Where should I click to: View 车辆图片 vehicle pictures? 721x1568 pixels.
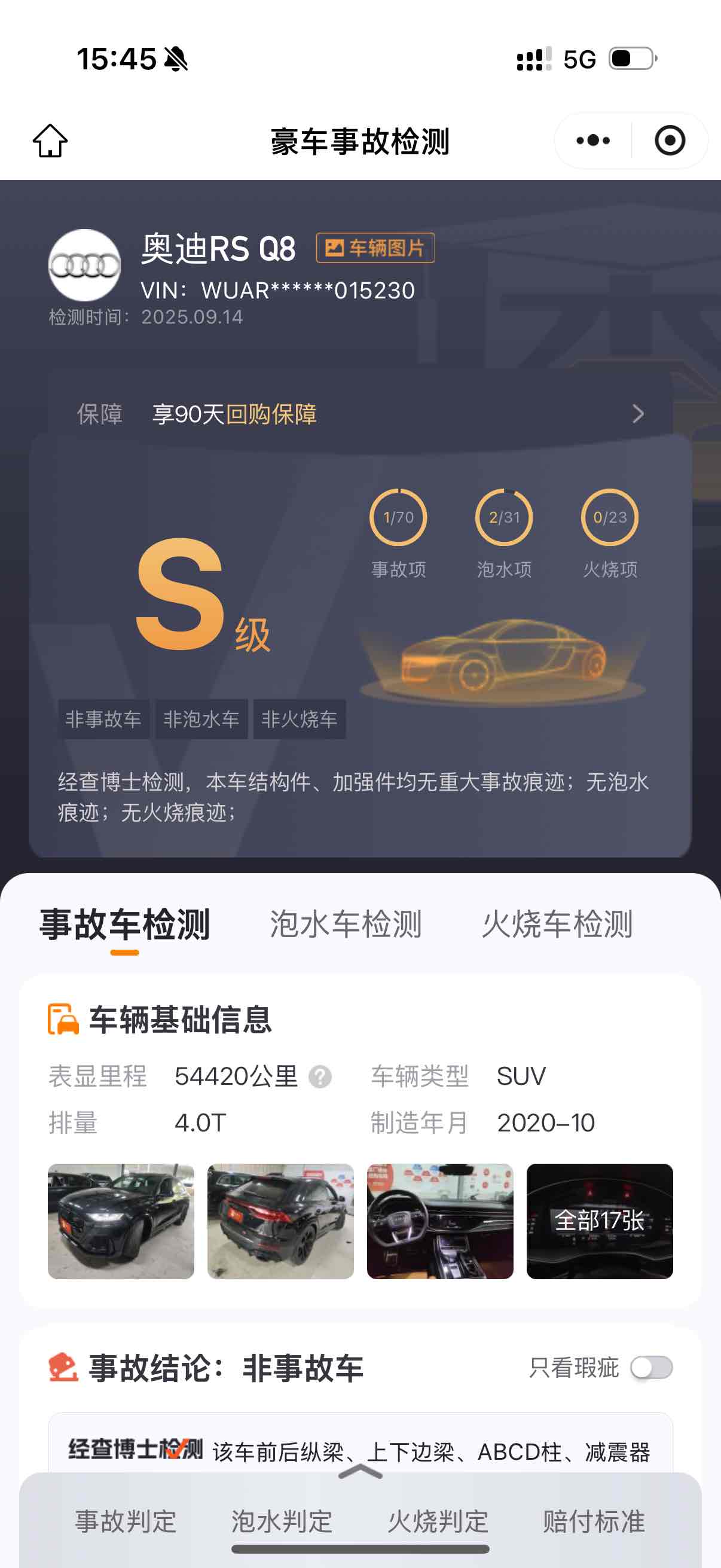point(375,248)
